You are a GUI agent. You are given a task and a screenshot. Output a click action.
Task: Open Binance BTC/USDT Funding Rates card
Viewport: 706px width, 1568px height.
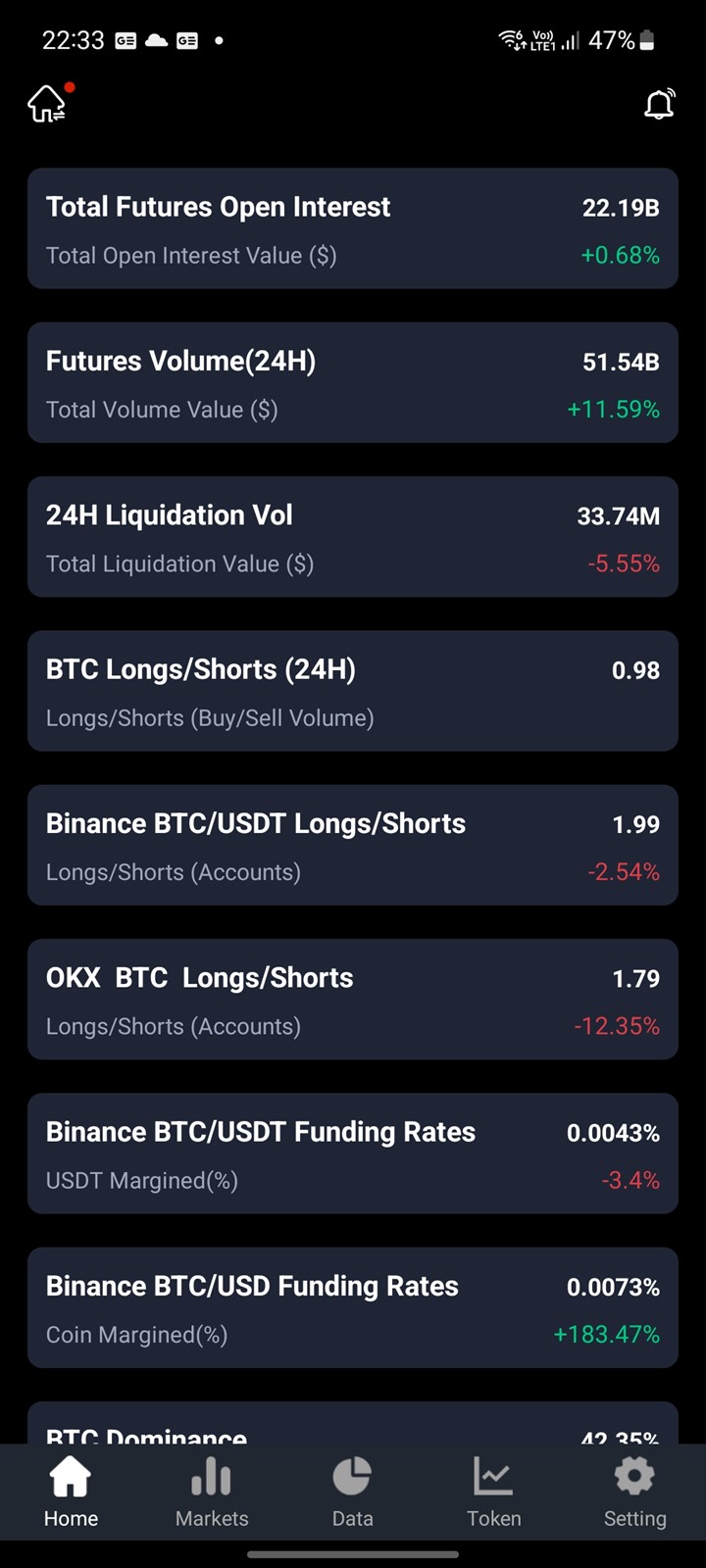coord(353,1153)
